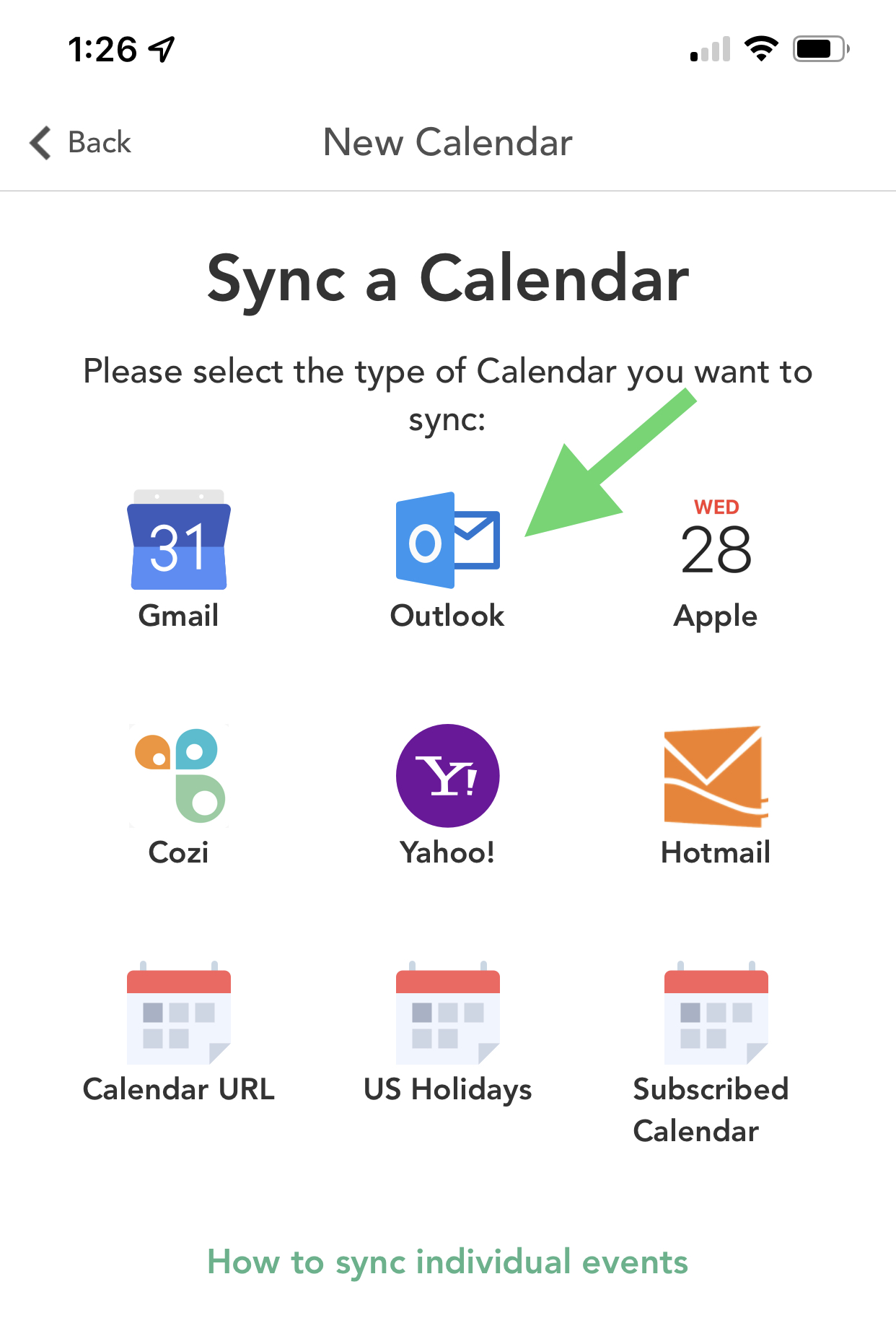Pick the Cozi calendar option
The width and height of the screenshot is (896, 1331).
click(x=179, y=794)
